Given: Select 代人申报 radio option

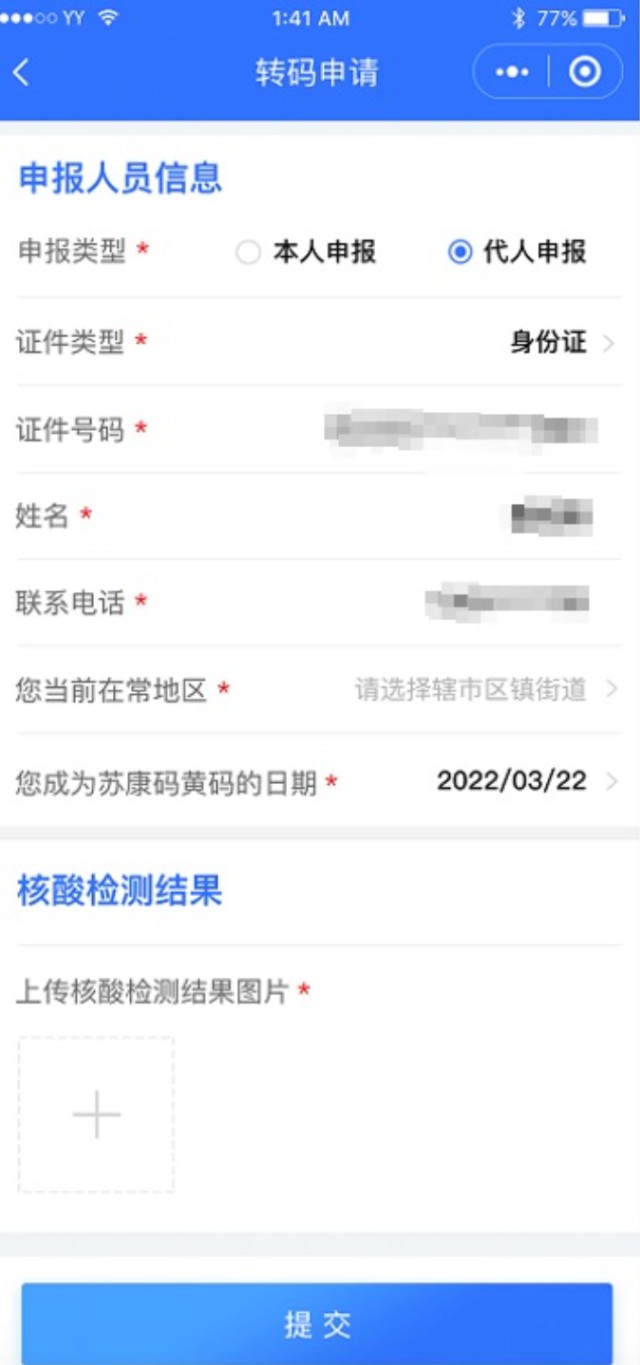Looking at the screenshot, I should (x=517, y=252).
